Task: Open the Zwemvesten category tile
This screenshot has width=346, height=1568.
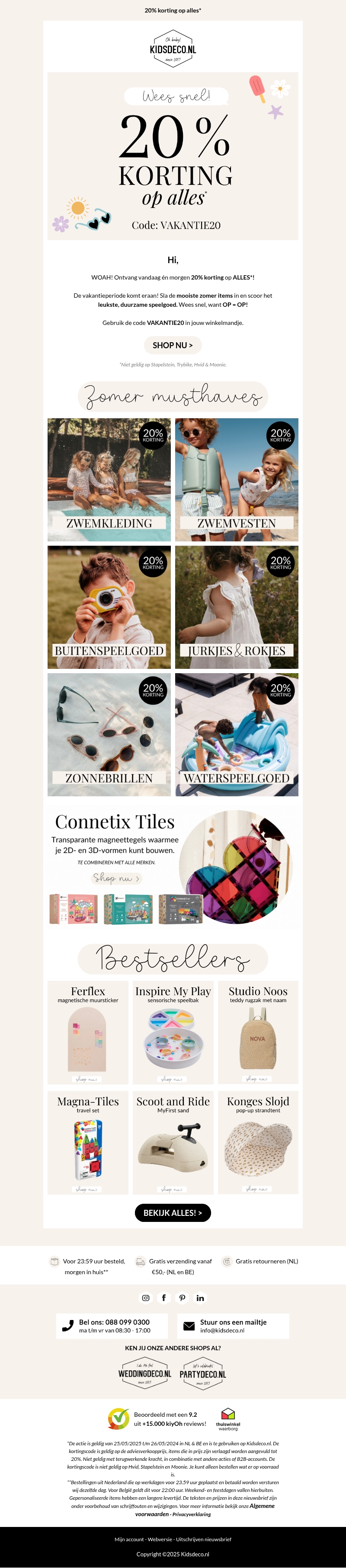Action: click(x=236, y=480)
